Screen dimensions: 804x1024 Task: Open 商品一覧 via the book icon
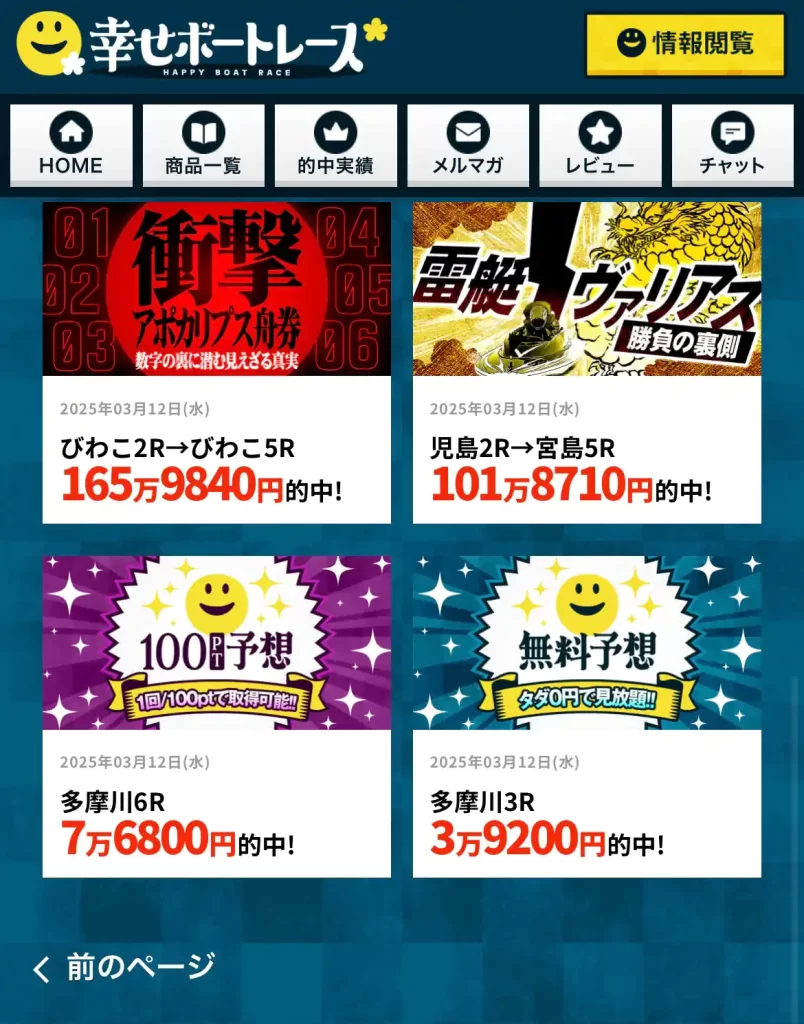pyautogui.click(x=203, y=128)
